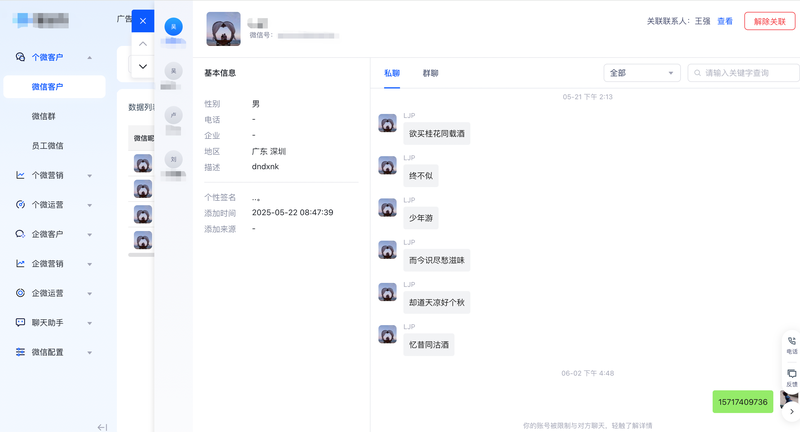Go to previous customer with up arrow
The width and height of the screenshot is (800, 432).
[143, 44]
